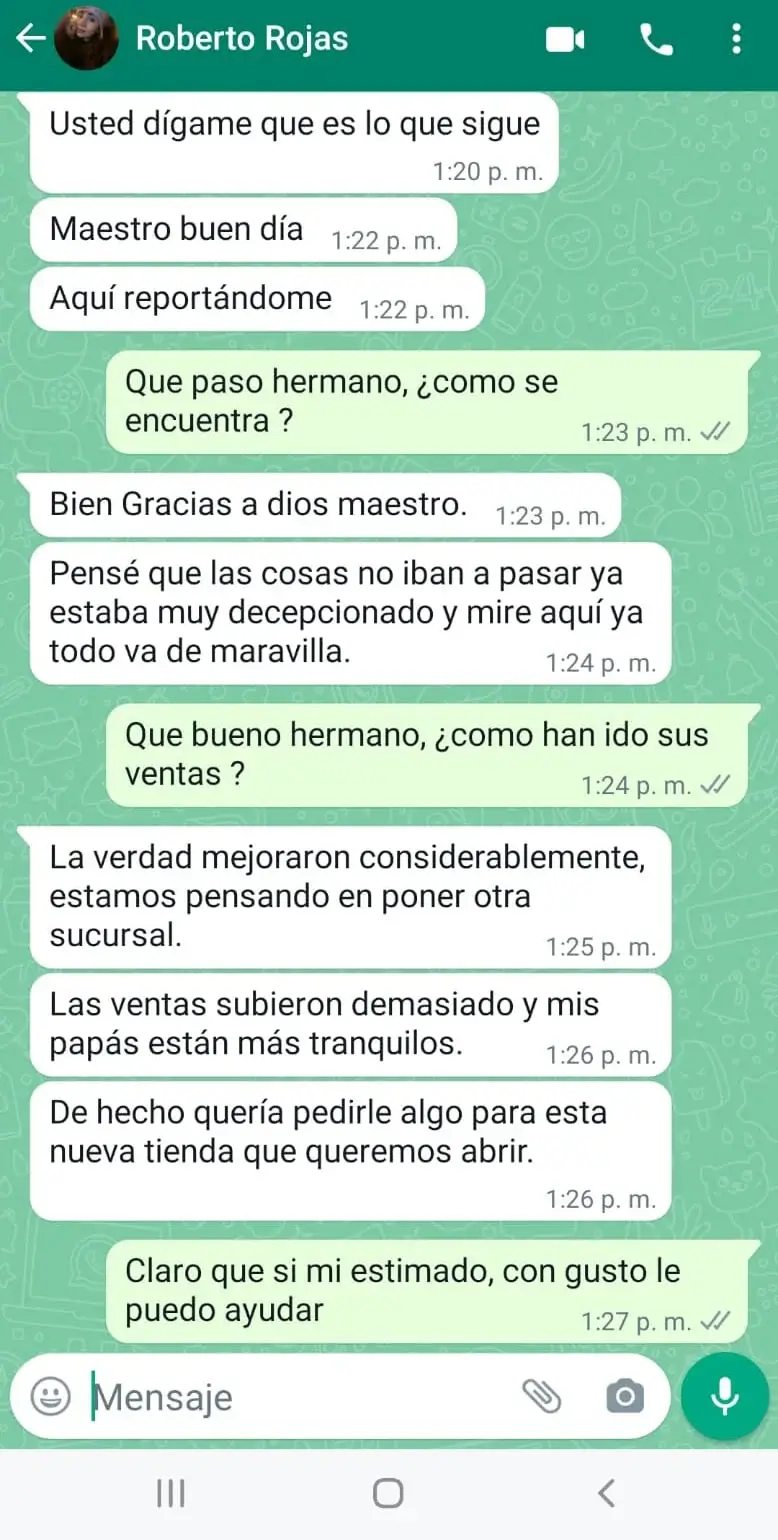Start a voice call with Roberto Rojas
778x1540 pixels.
(655, 38)
